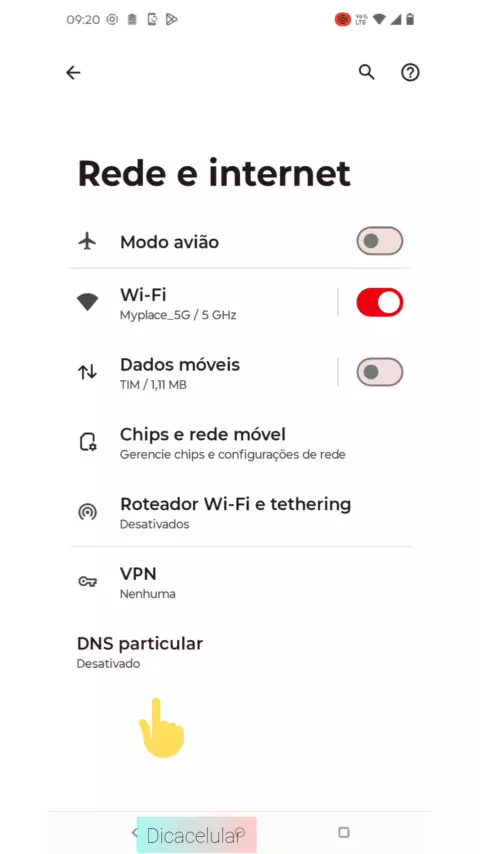The height and width of the screenshot is (854, 480).
Task: Disable the Wi-Fi switch
Action: coord(380,302)
